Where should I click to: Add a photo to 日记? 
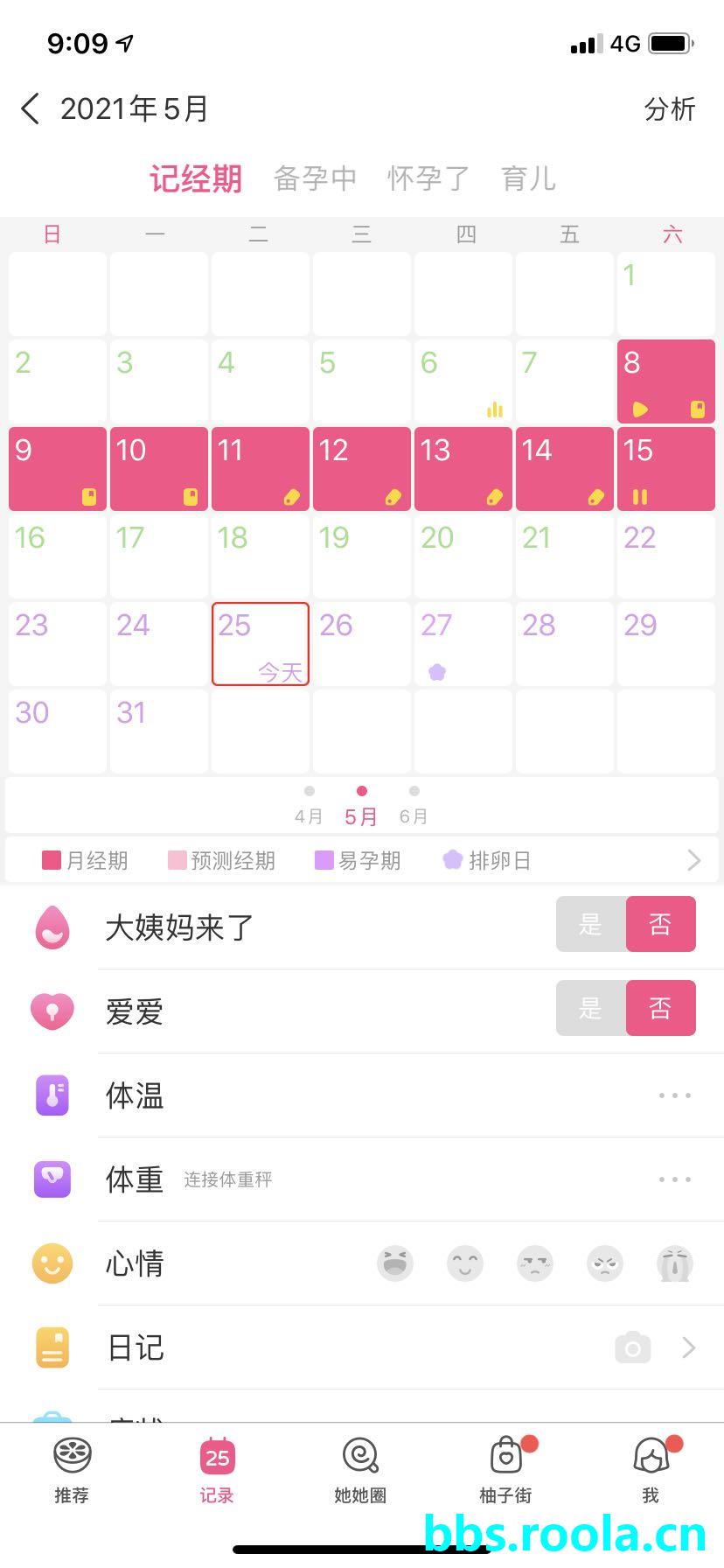tap(632, 1347)
